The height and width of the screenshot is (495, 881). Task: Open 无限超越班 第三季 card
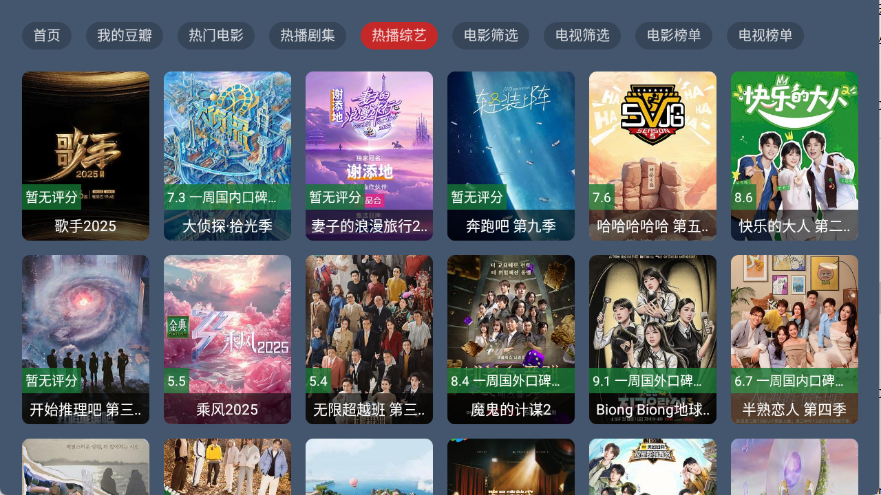[x=369, y=339]
